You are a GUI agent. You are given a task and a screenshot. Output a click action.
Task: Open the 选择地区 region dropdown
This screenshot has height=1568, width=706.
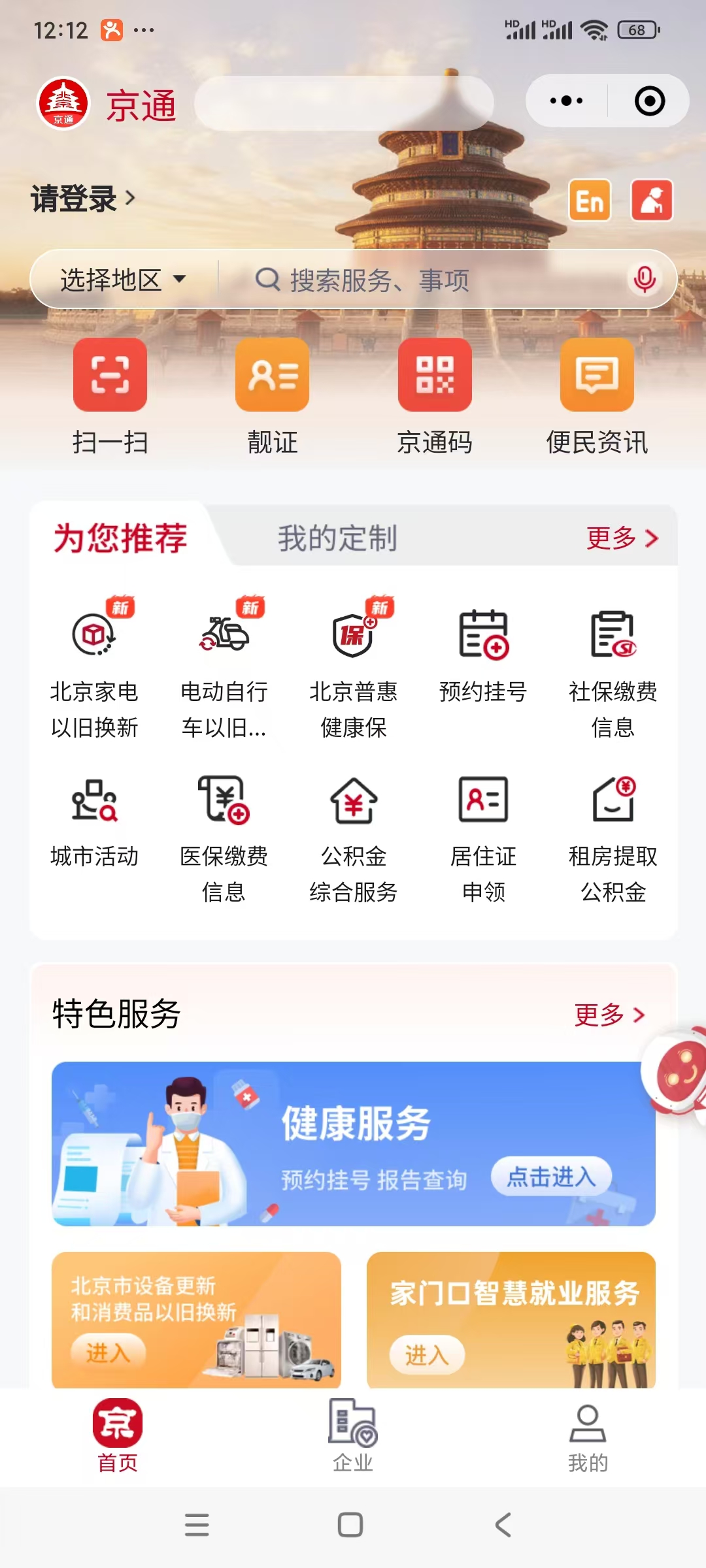click(123, 280)
